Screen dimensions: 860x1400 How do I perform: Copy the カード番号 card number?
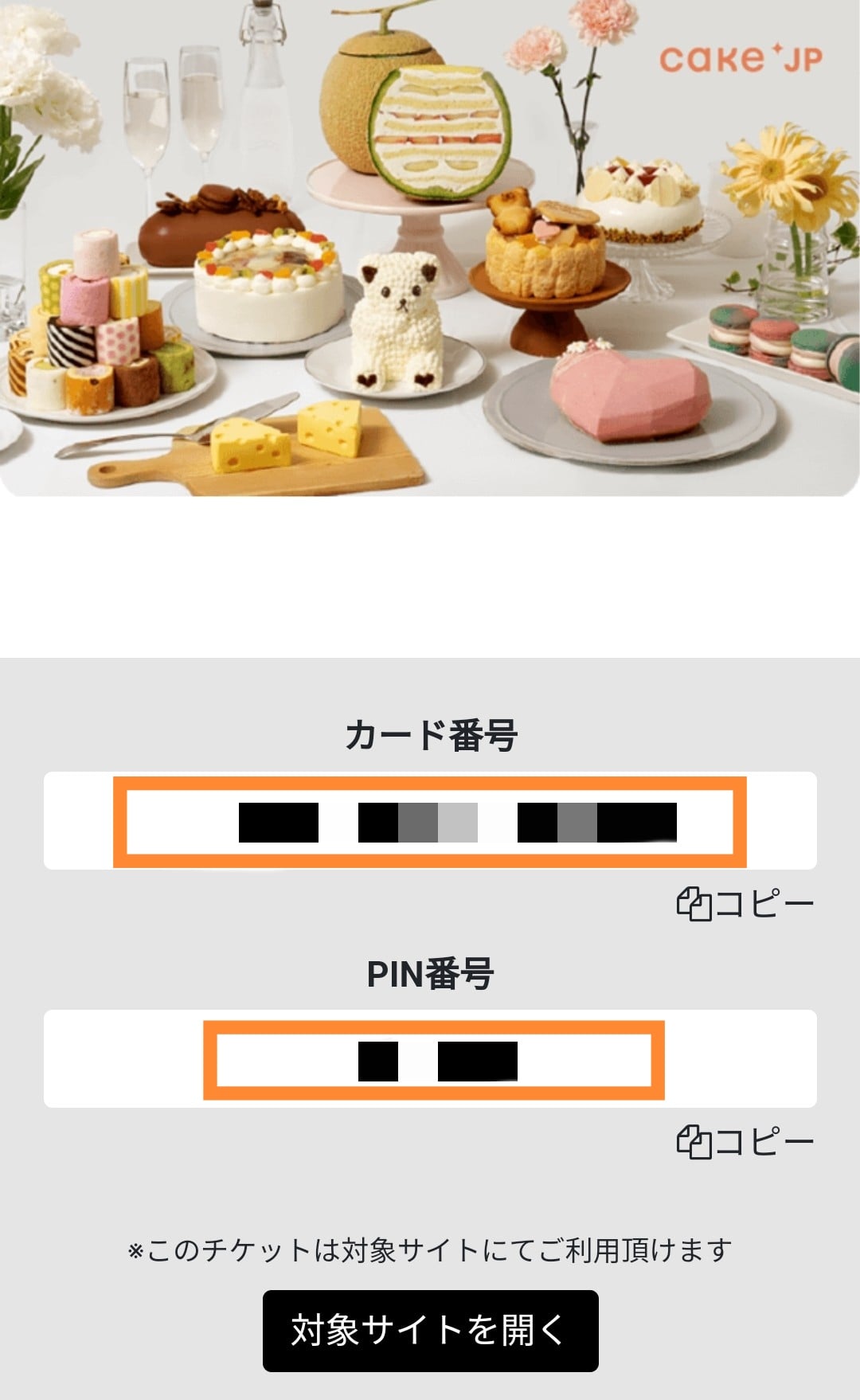point(745,905)
